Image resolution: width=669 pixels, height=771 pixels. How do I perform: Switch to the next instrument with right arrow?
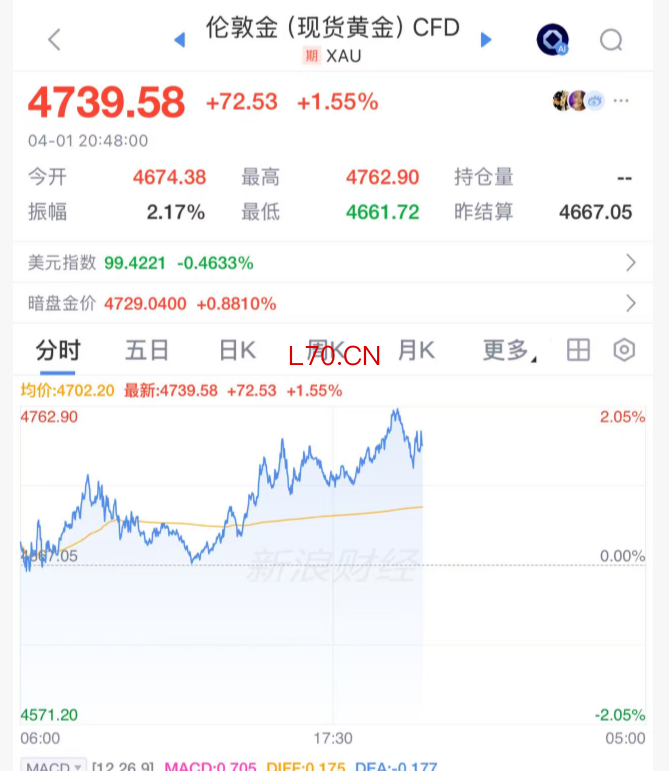tap(487, 40)
